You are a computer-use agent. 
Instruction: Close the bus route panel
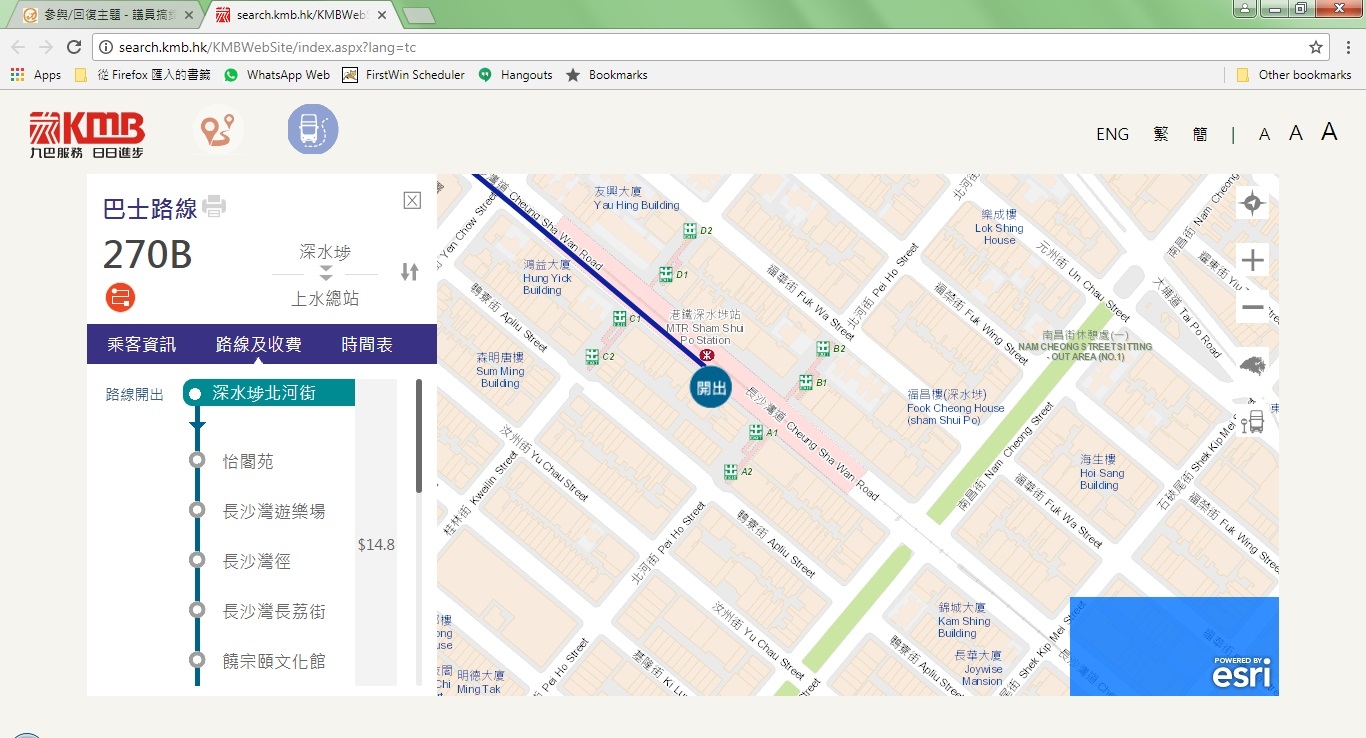[x=412, y=200]
